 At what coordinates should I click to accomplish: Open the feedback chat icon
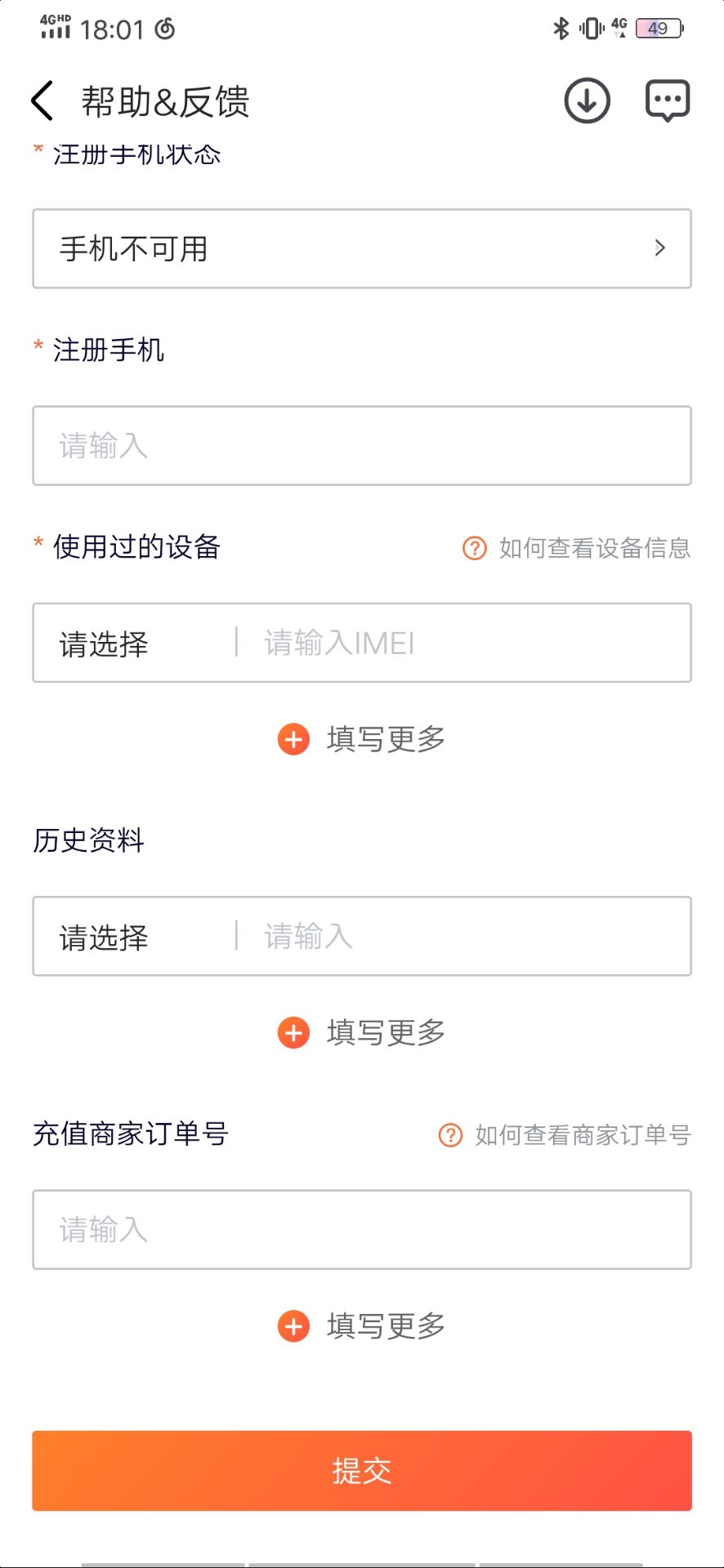click(668, 101)
